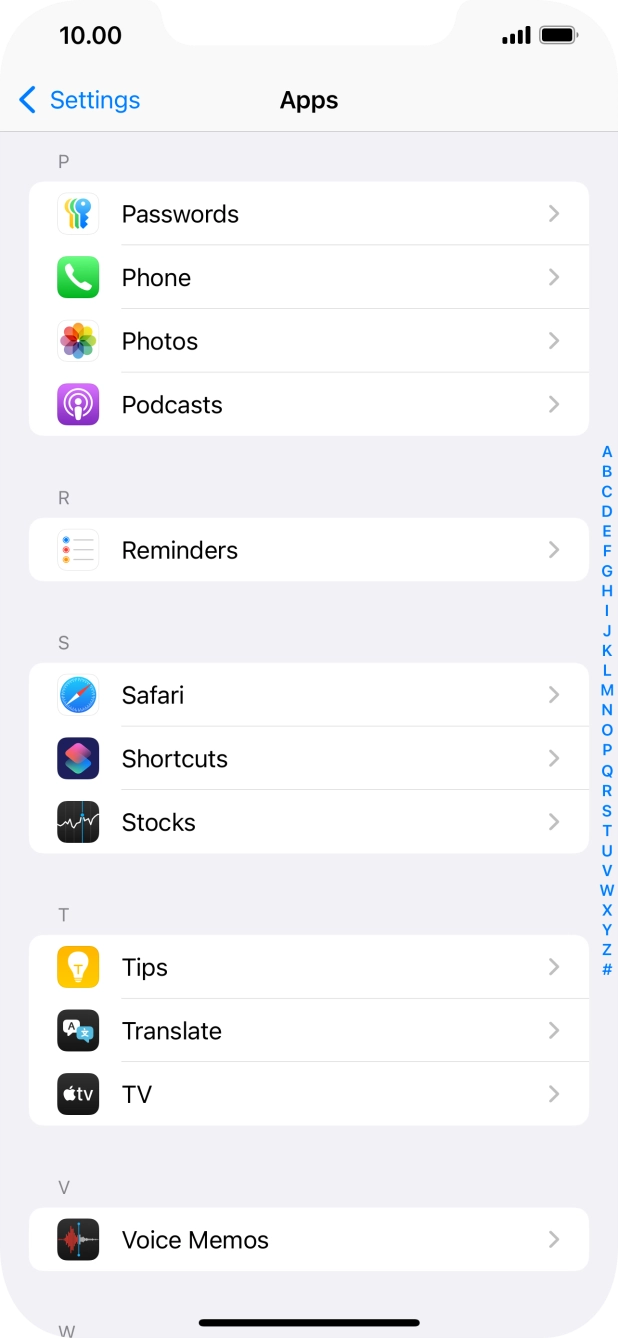Viewport: 618px width, 1338px height.
Task: Jump to letter M in the index
Action: (x=607, y=690)
